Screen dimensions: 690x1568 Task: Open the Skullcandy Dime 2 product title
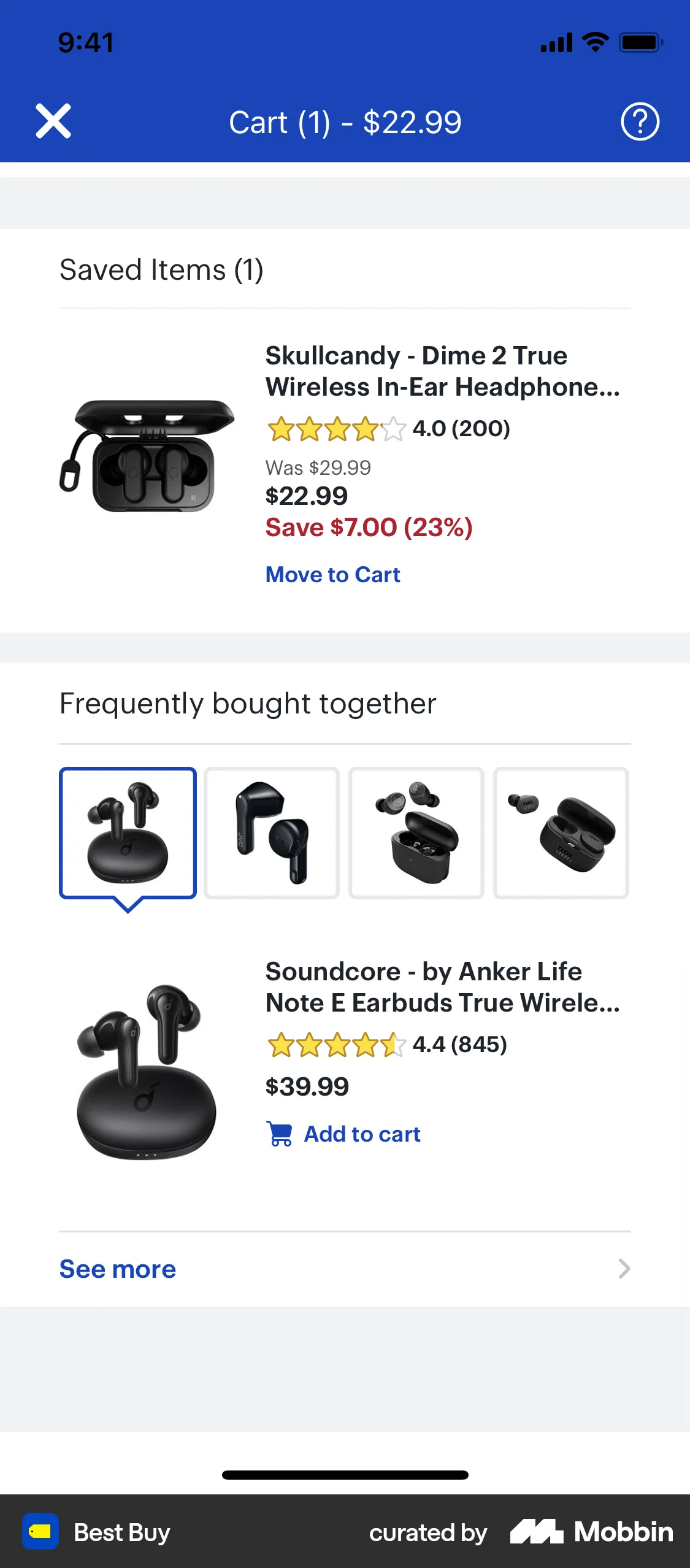[443, 371]
